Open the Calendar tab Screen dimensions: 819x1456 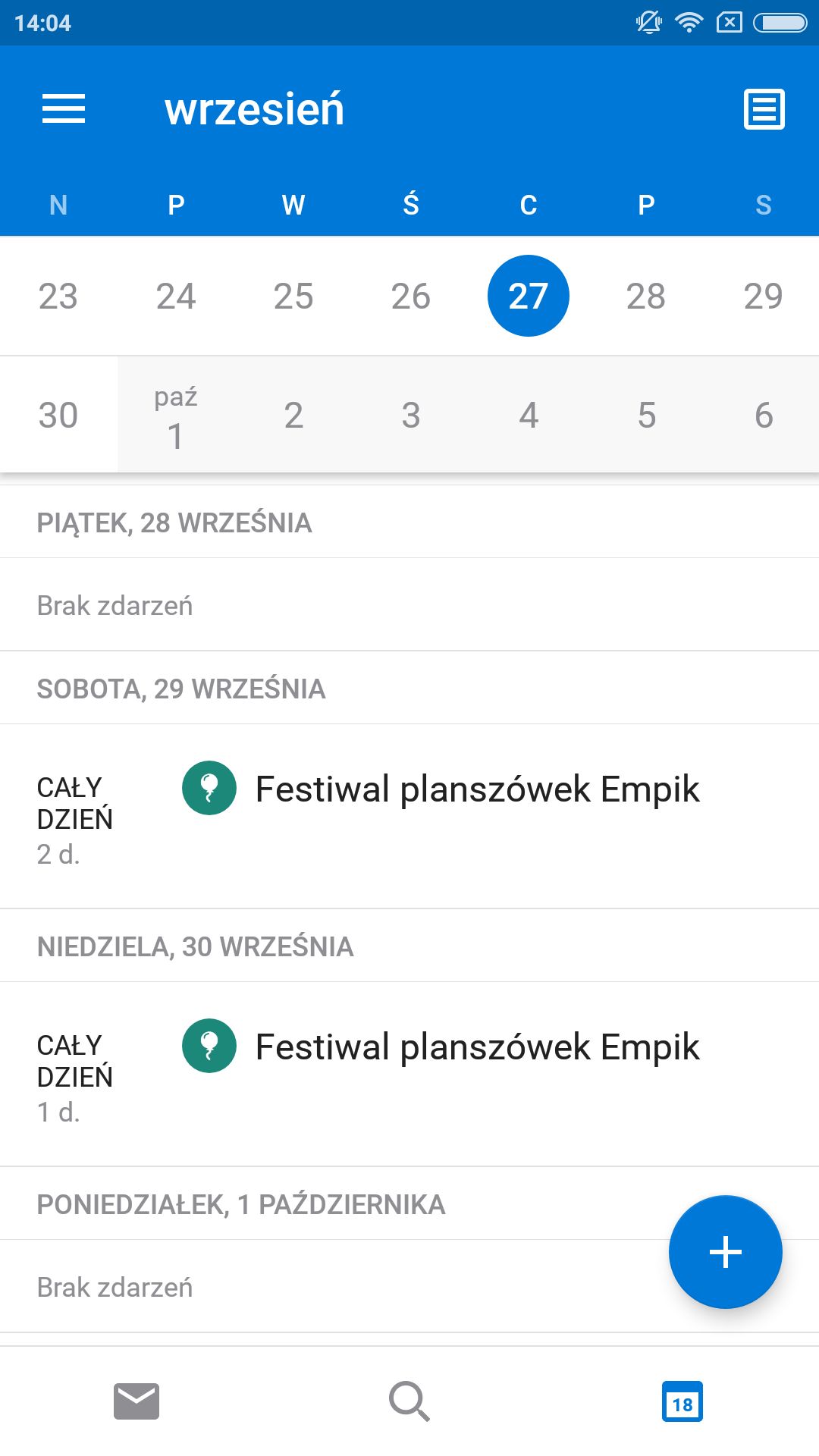(x=682, y=1401)
